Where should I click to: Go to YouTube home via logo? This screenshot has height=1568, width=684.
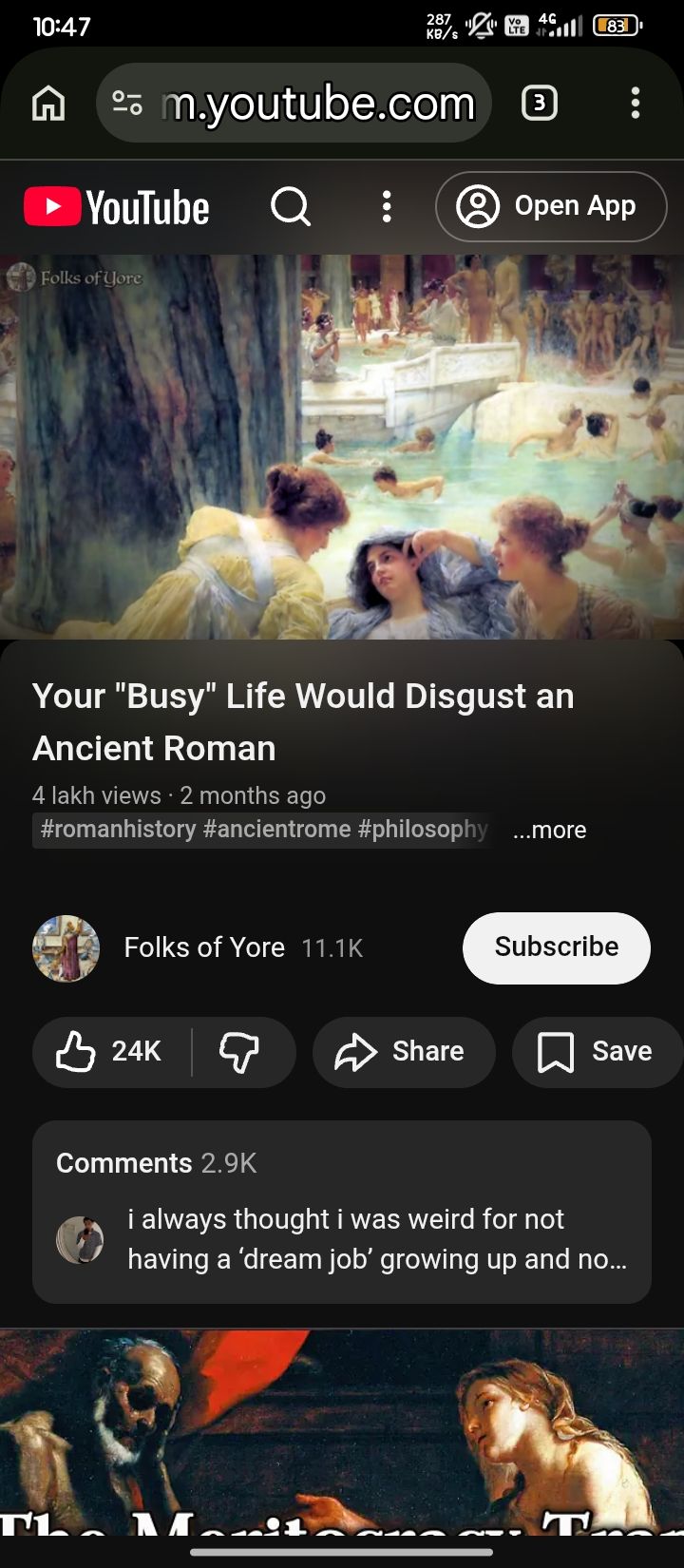[x=116, y=207]
